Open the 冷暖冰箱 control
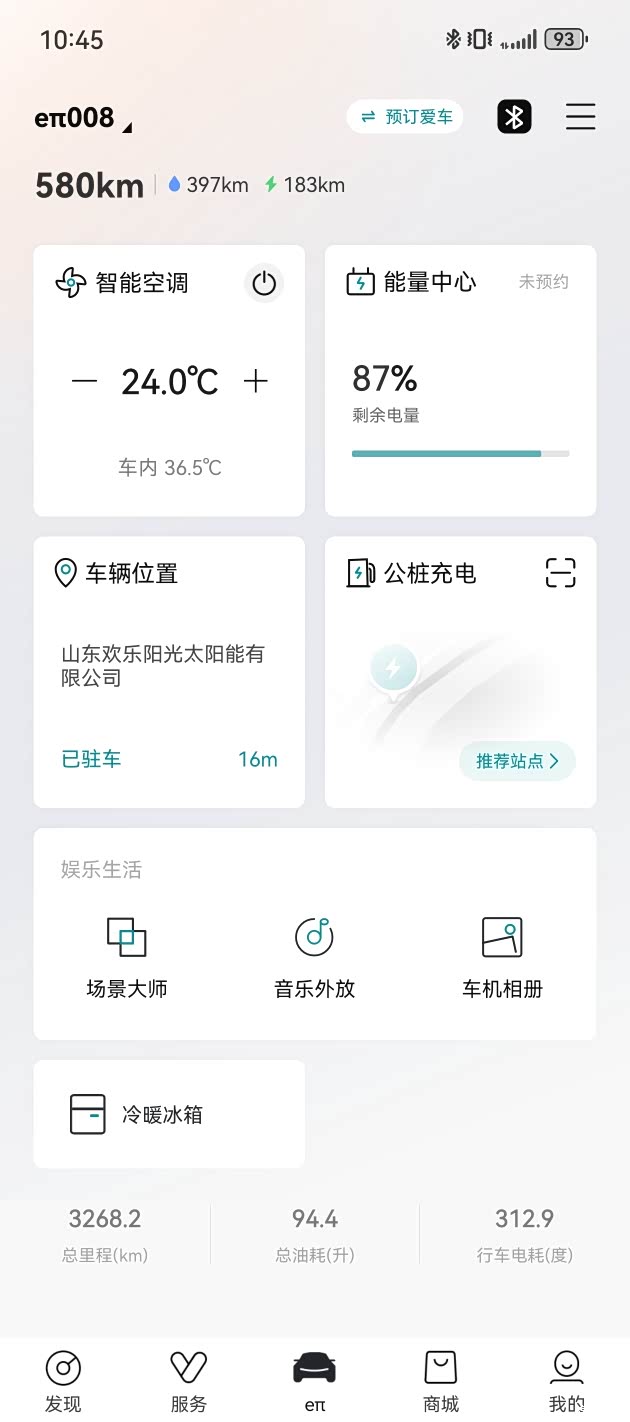This screenshot has height=1422, width=630. [169, 1114]
